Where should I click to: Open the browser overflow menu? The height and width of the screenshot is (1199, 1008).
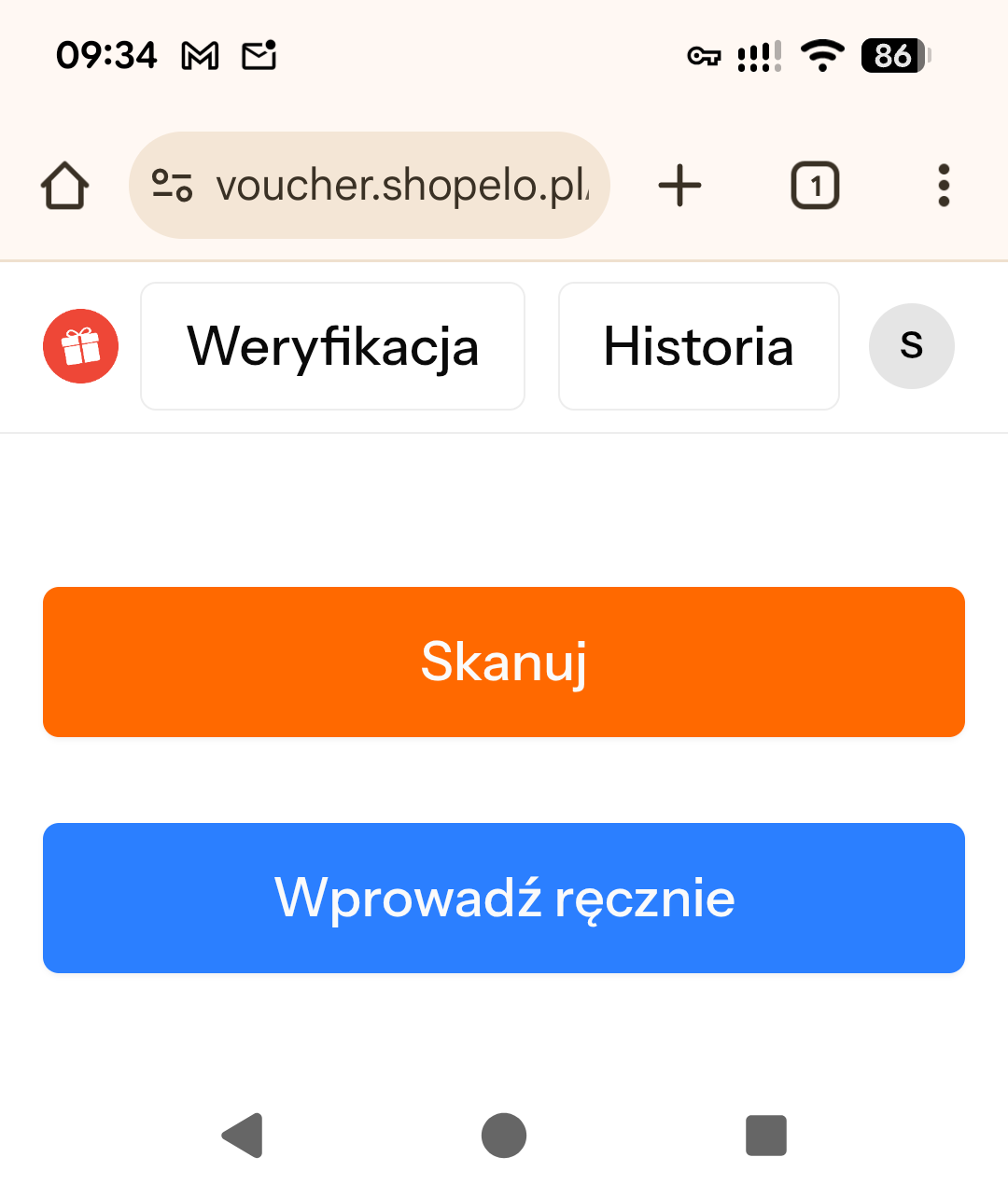944,186
